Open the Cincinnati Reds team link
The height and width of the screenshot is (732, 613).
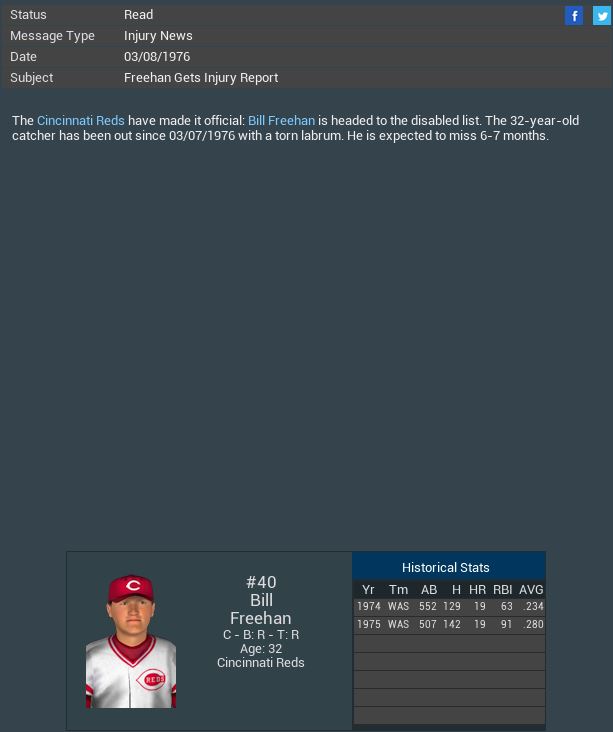click(81, 120)
